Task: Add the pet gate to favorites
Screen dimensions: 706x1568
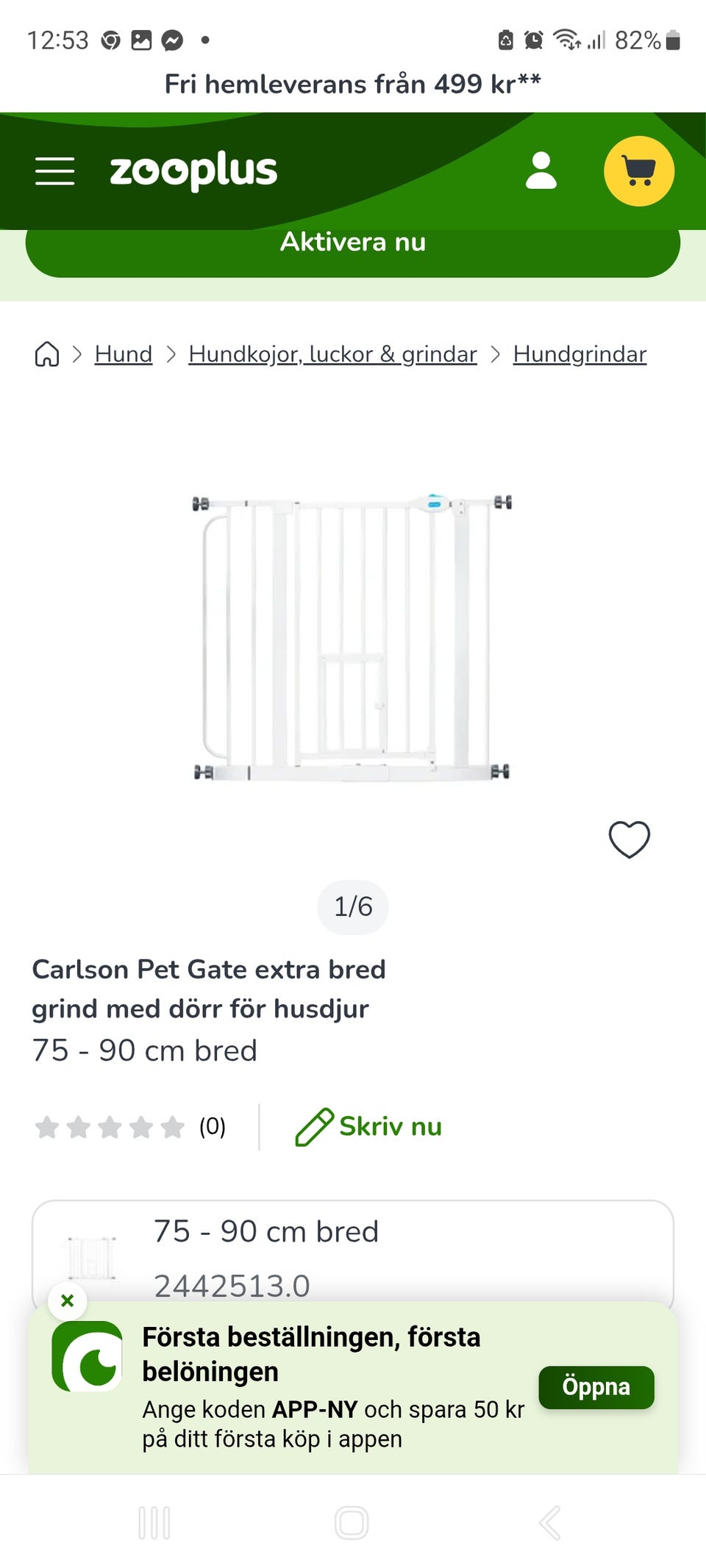Action: point(630,840)
